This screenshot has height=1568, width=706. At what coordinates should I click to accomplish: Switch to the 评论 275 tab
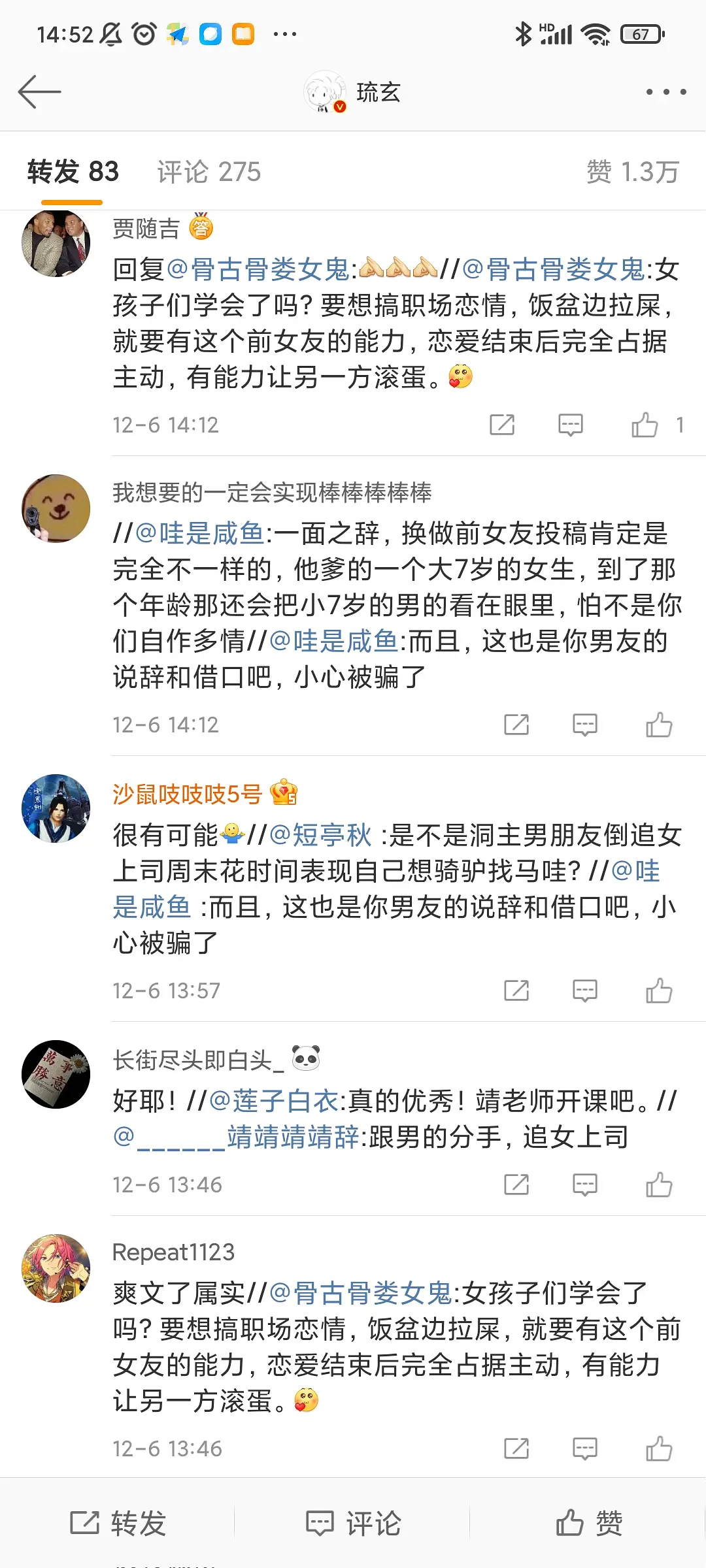tap(209, 172)
